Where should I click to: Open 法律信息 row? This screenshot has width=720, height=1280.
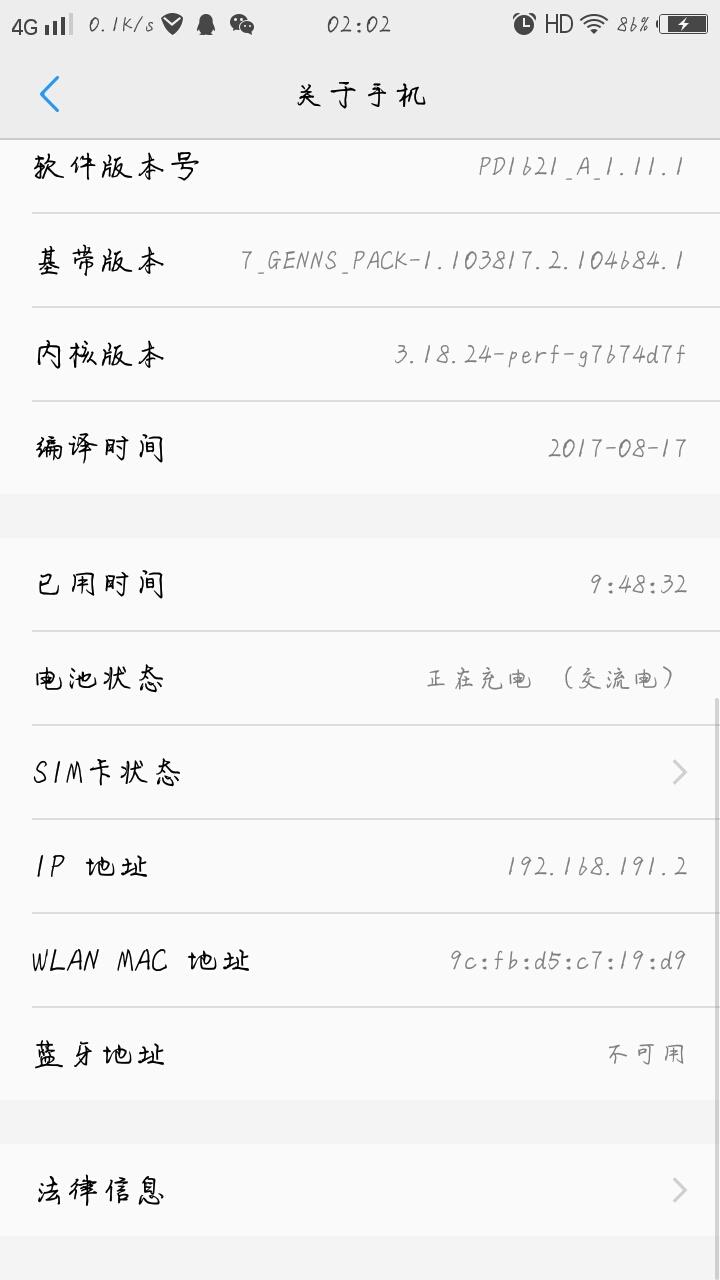tap(360, 1190)
